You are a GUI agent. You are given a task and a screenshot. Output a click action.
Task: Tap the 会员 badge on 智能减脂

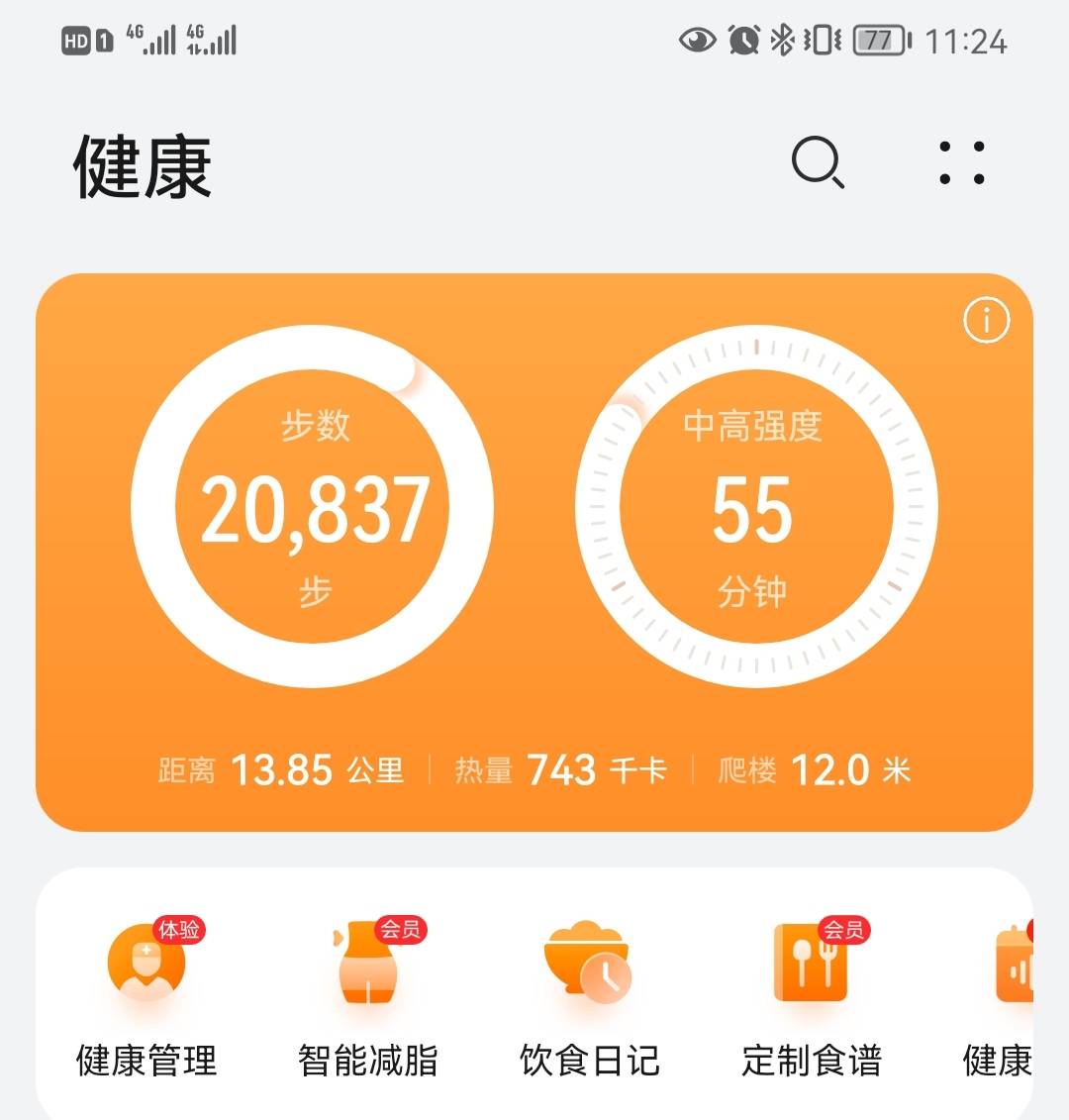400,927
